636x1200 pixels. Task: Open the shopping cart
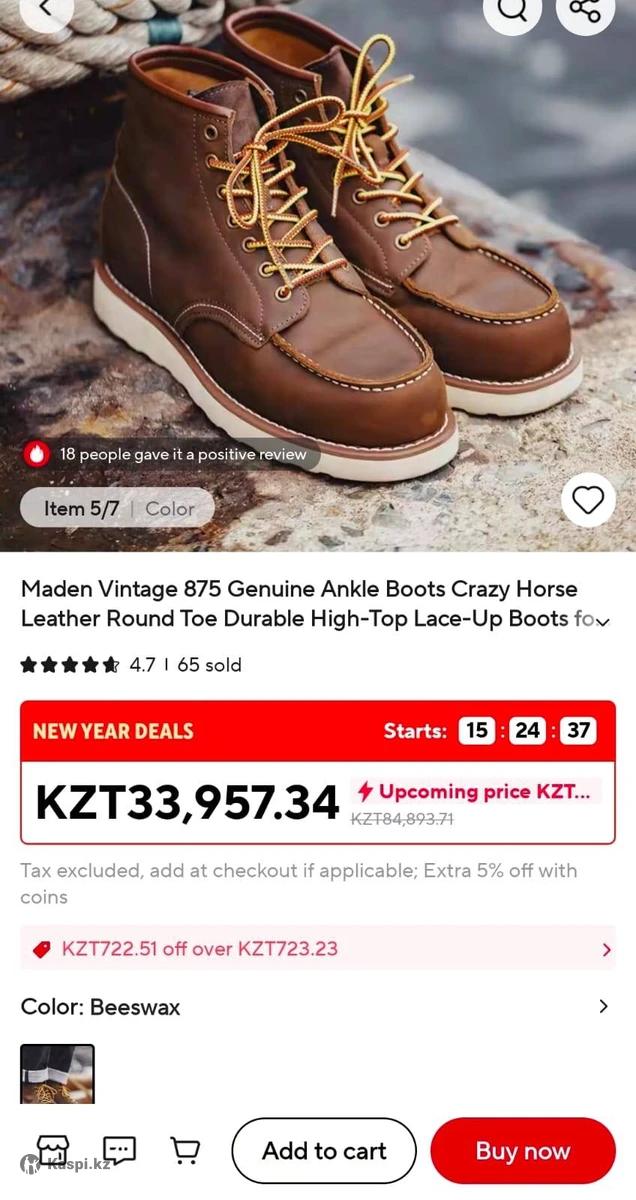pos(185,1150)
